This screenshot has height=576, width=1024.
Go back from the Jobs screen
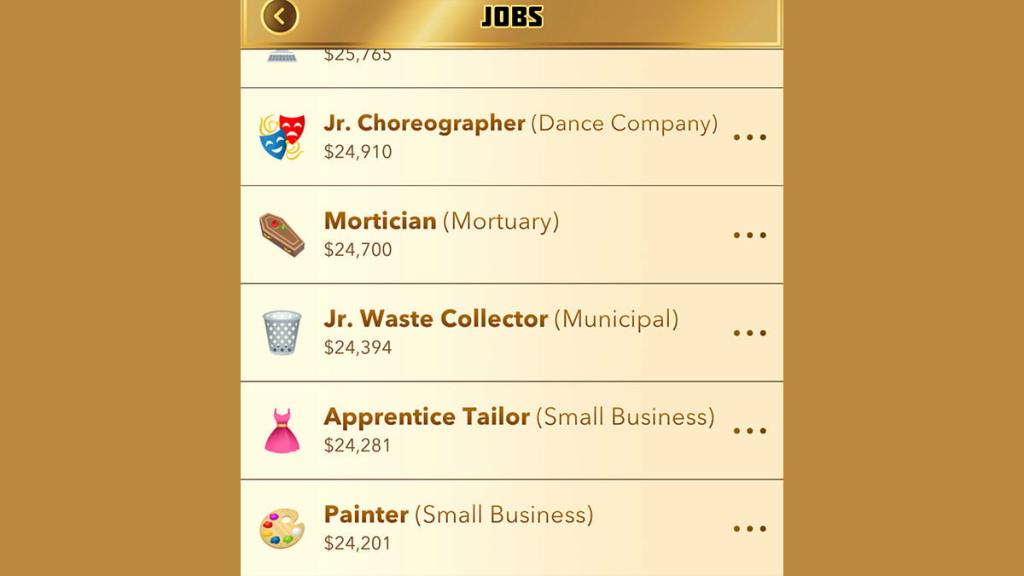tap(280, 16)
